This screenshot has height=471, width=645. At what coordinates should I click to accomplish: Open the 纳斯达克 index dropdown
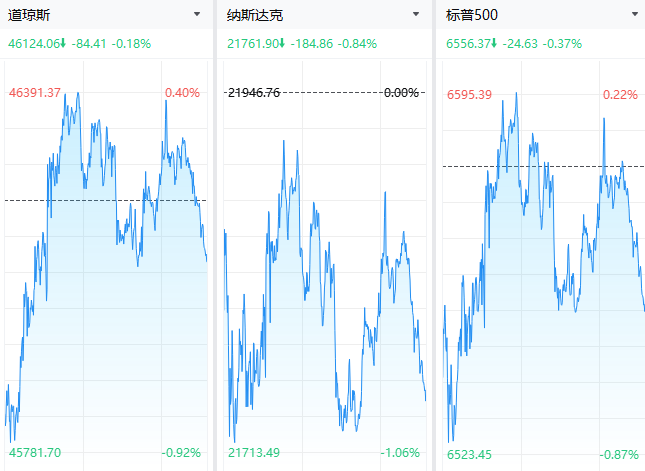coord(416,15)
